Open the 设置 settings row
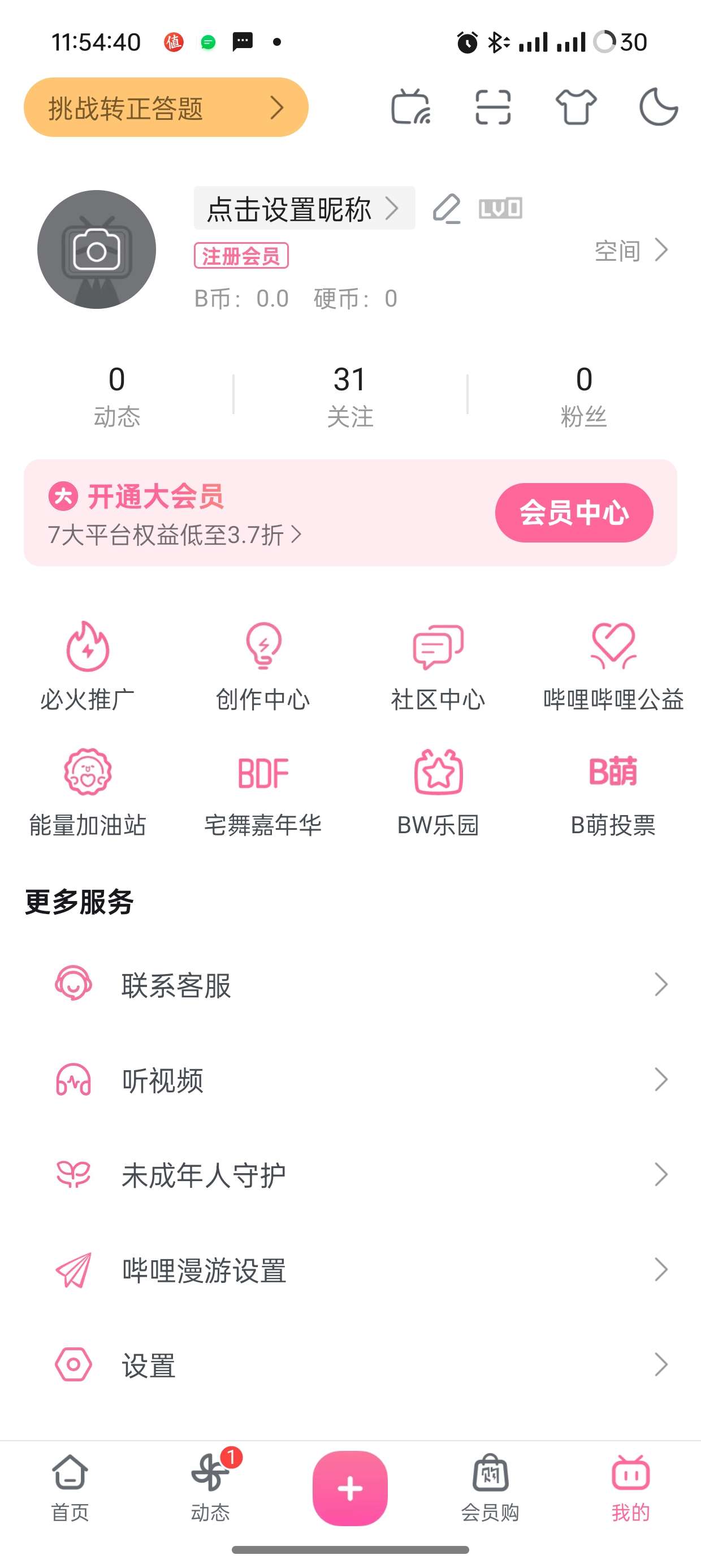The image size is (701, 1568). point(350,1365)
